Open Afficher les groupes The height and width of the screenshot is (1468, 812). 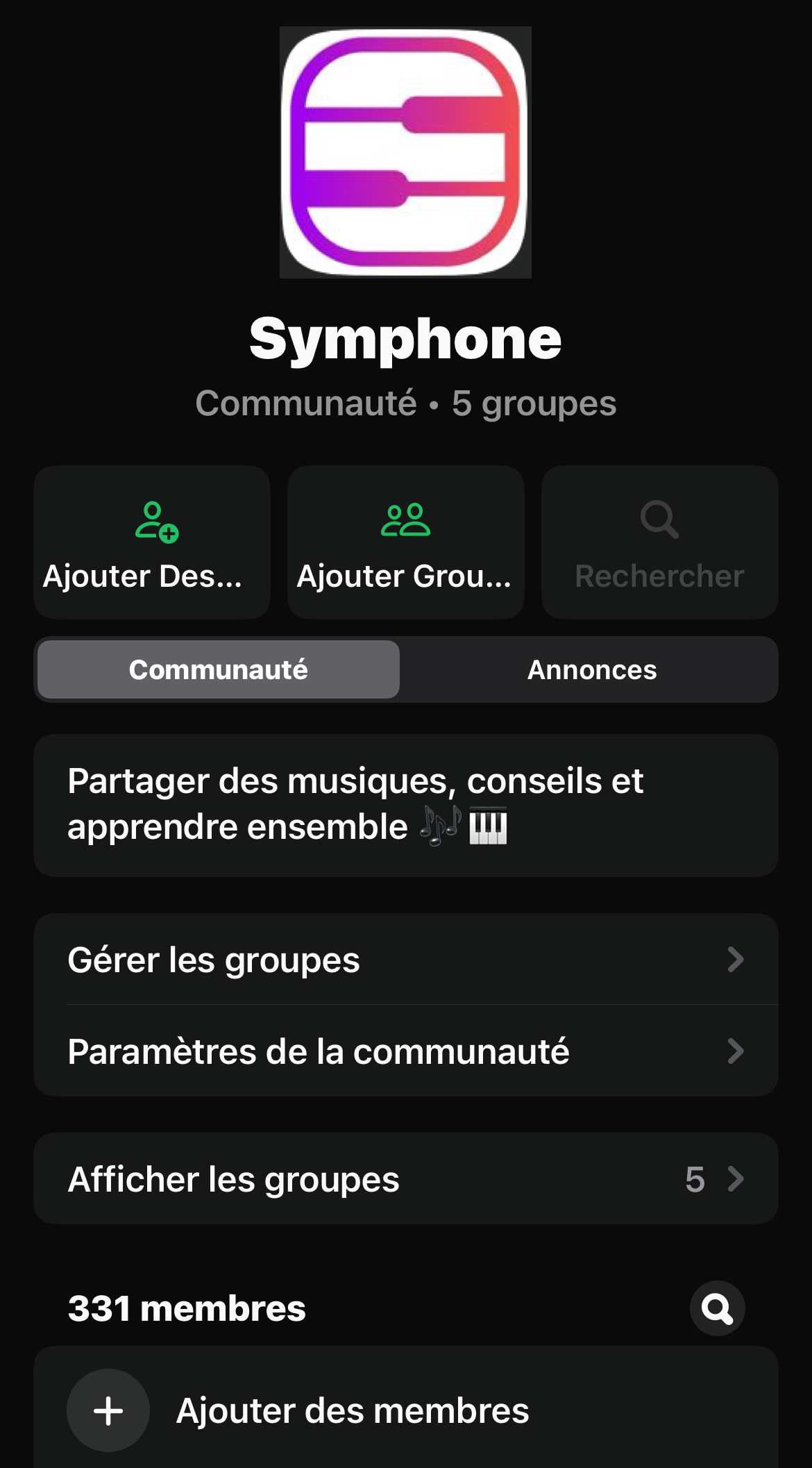coord(406,1178)
